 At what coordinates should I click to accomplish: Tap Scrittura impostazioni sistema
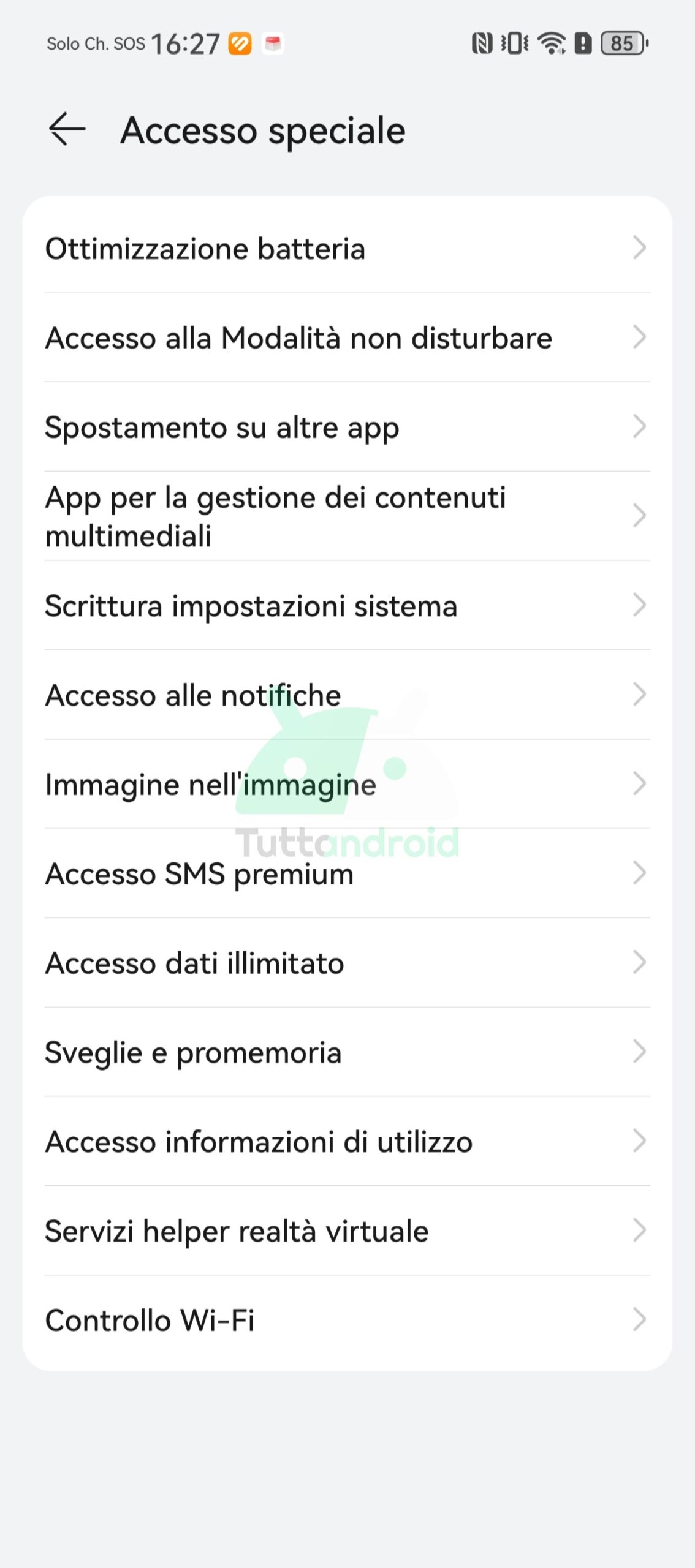(x=347, y=606)
